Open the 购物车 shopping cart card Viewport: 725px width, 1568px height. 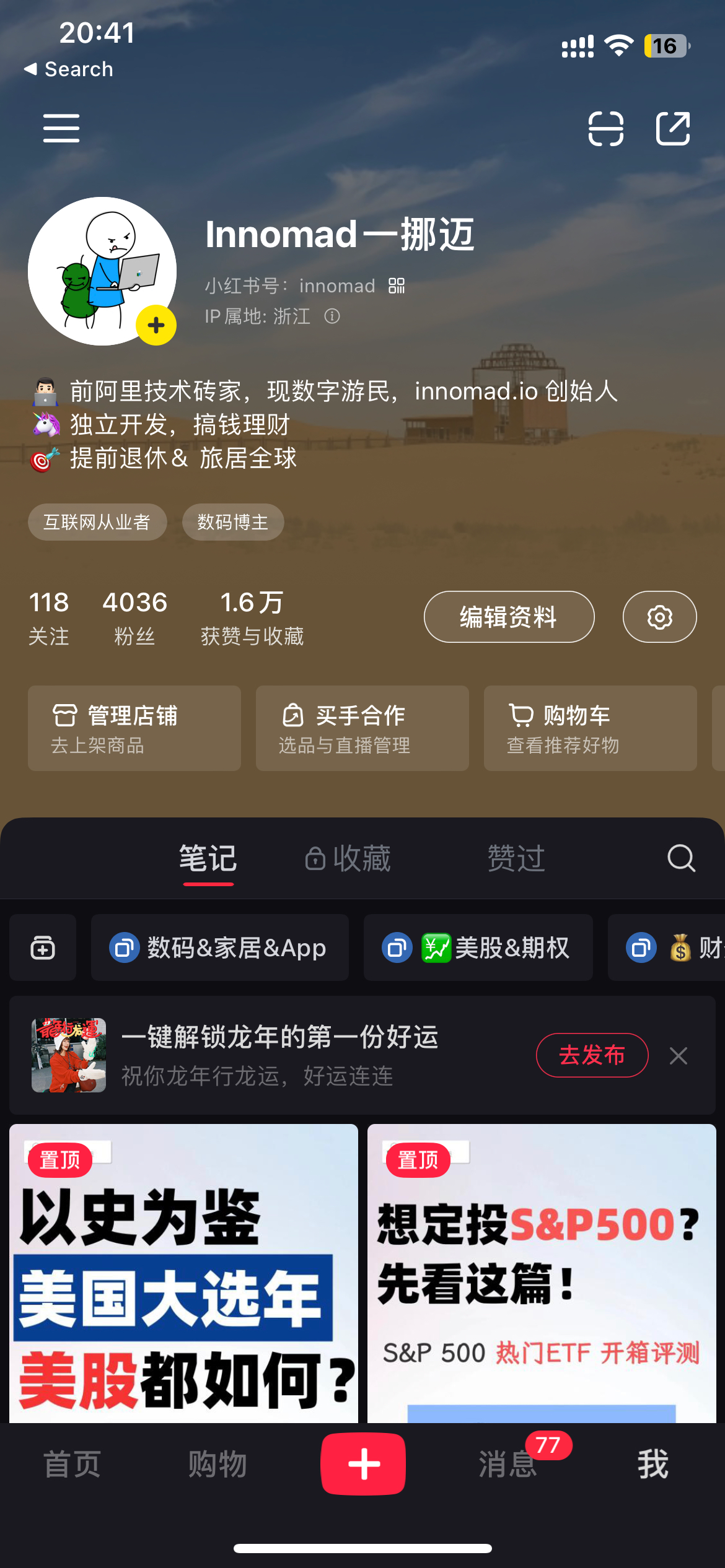point(590,728)
